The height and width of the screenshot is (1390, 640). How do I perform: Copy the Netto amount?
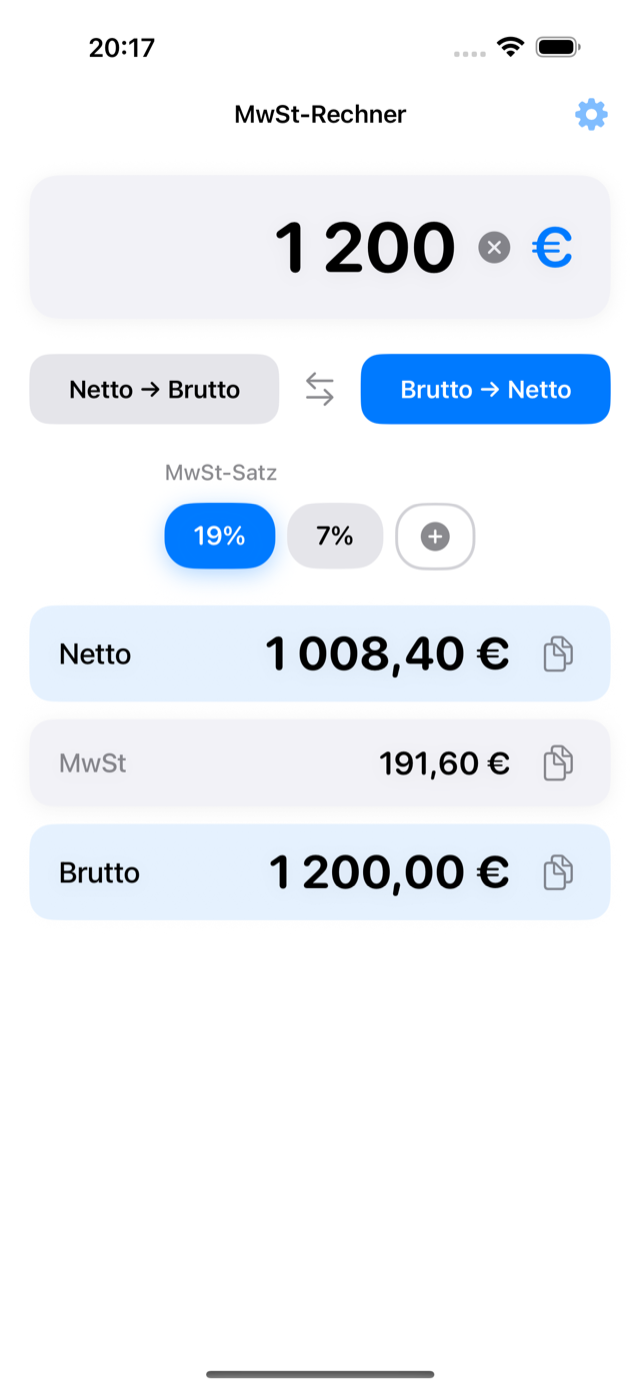point(558,654)
